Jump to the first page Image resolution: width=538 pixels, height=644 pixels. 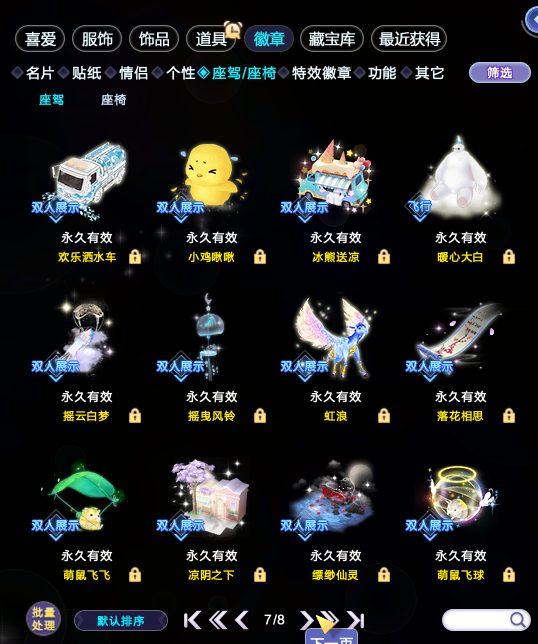tap(192, 620)
